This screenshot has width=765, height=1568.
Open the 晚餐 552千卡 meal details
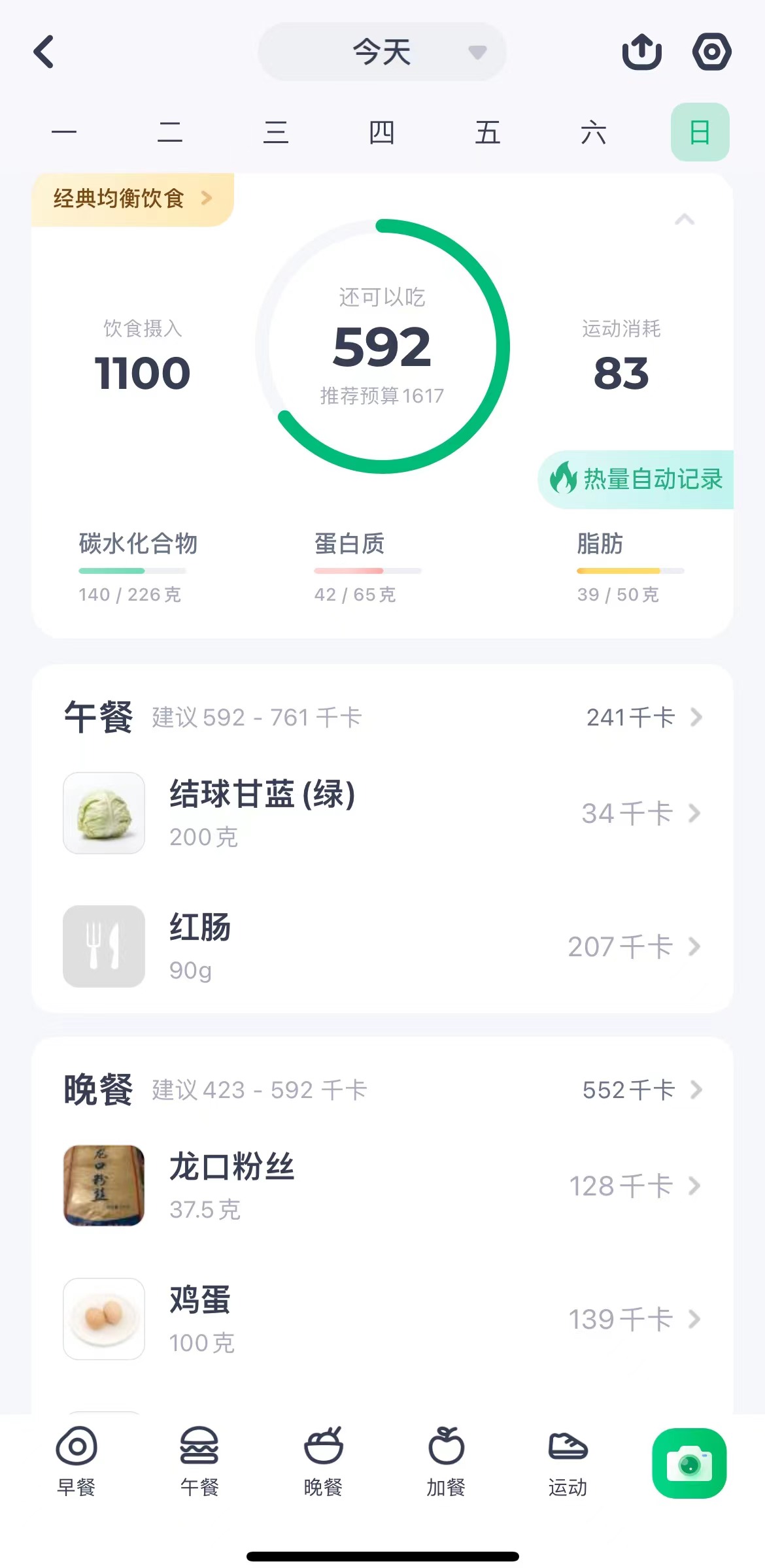click(642, 1090)
